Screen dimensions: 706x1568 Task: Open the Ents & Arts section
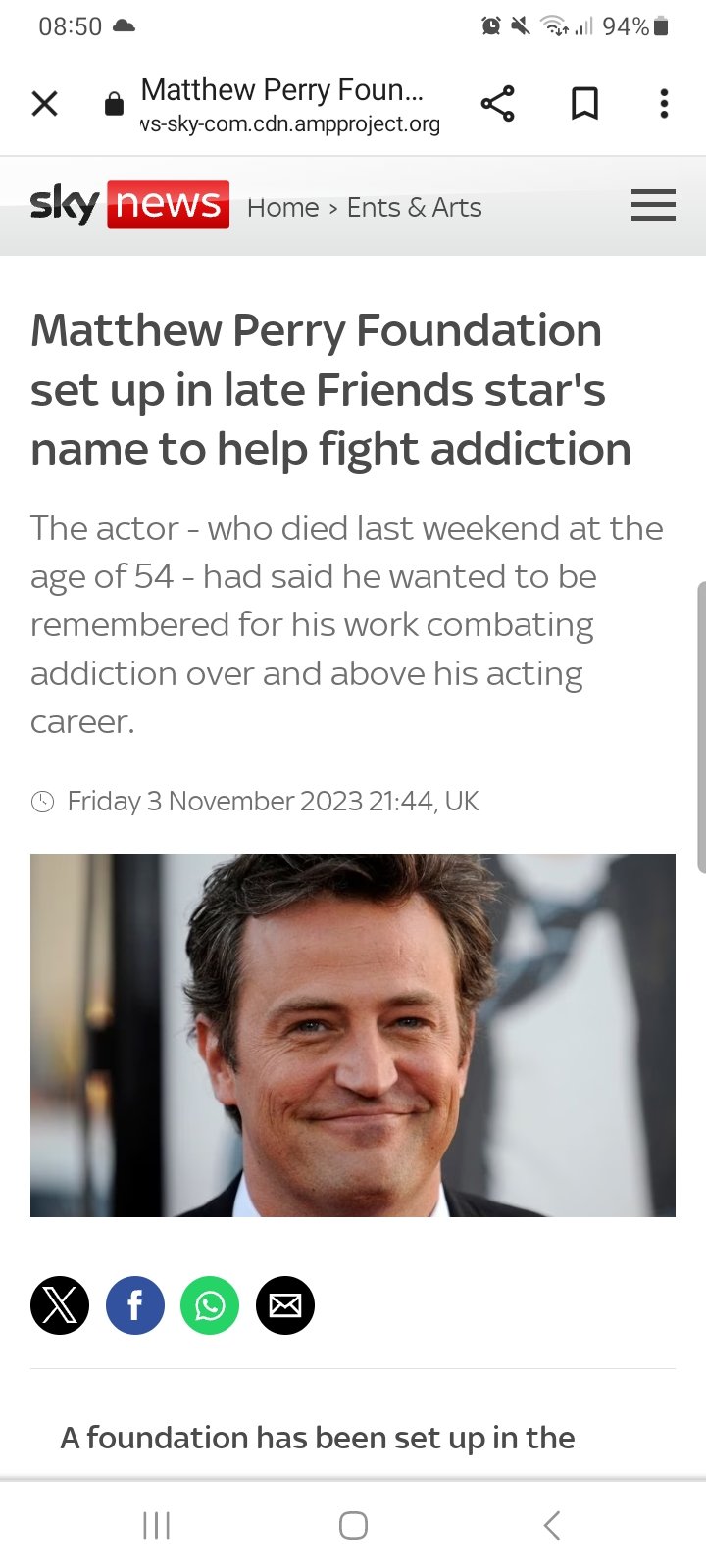pyautogui.click(x=414, y=208)
